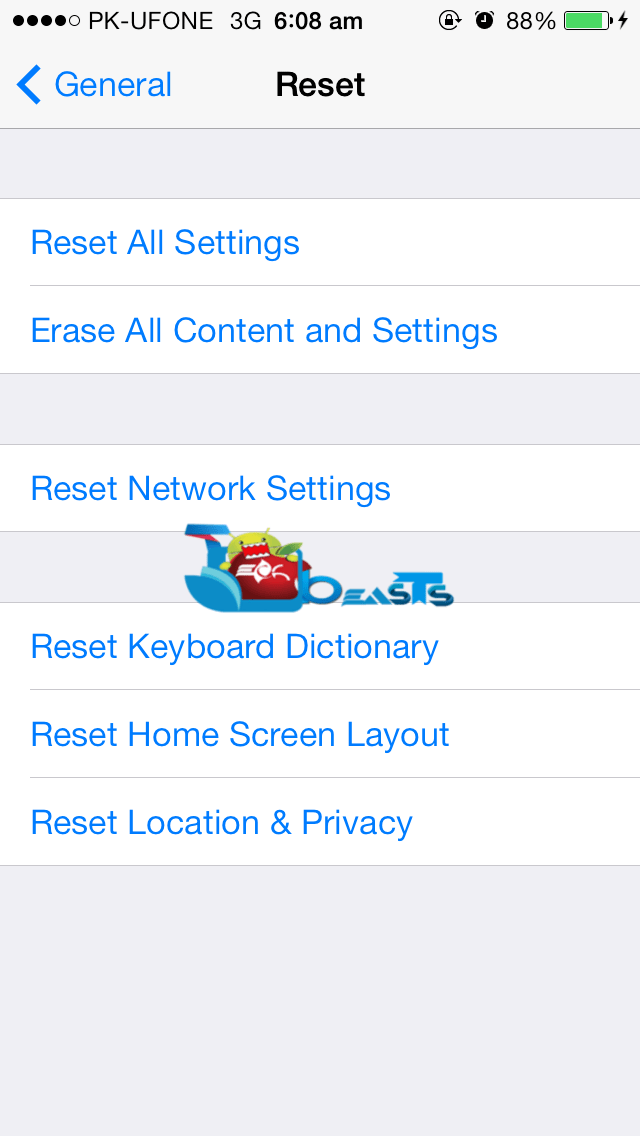Image resolution: width=640 pixels, height=1136 pixels.
Task: Go back to General settings
Action: pos(95,85)
